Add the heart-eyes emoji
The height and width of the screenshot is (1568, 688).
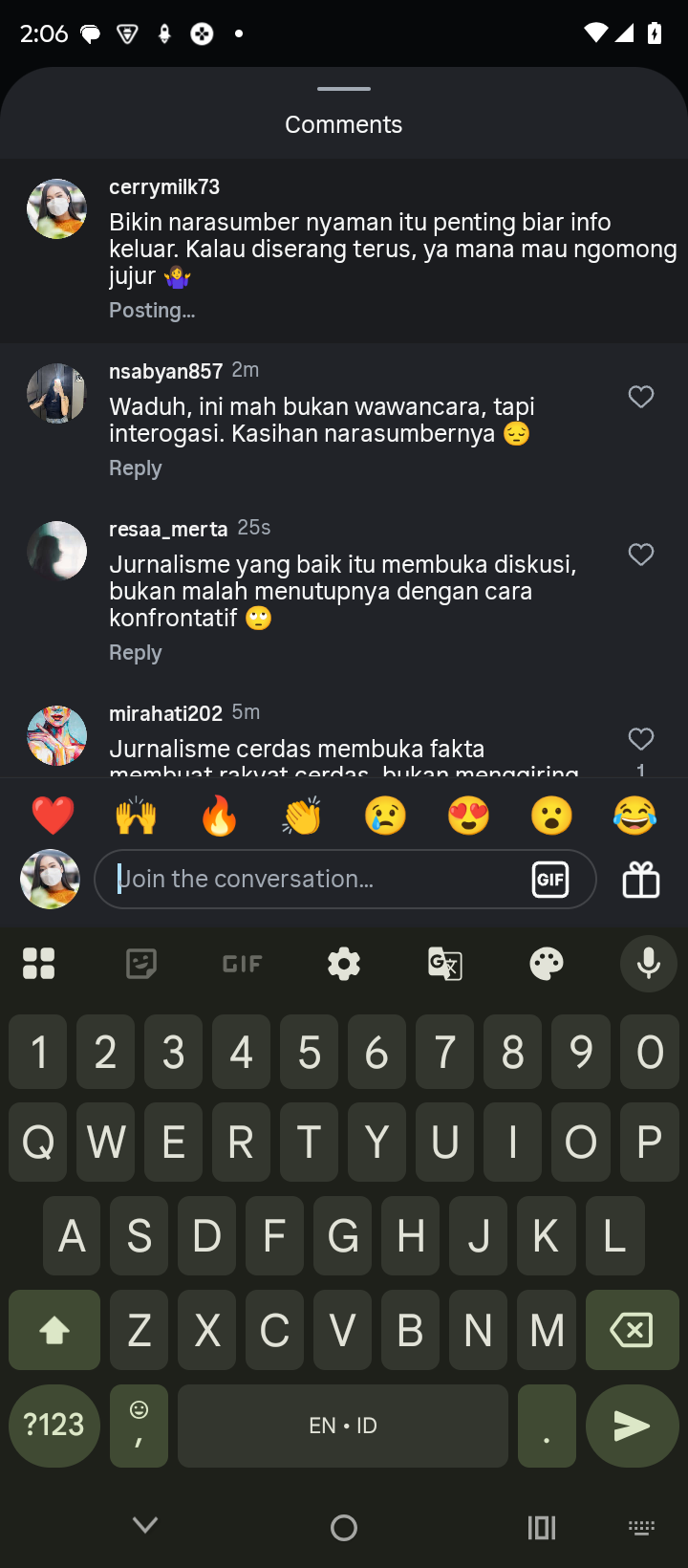pos(468,817)
